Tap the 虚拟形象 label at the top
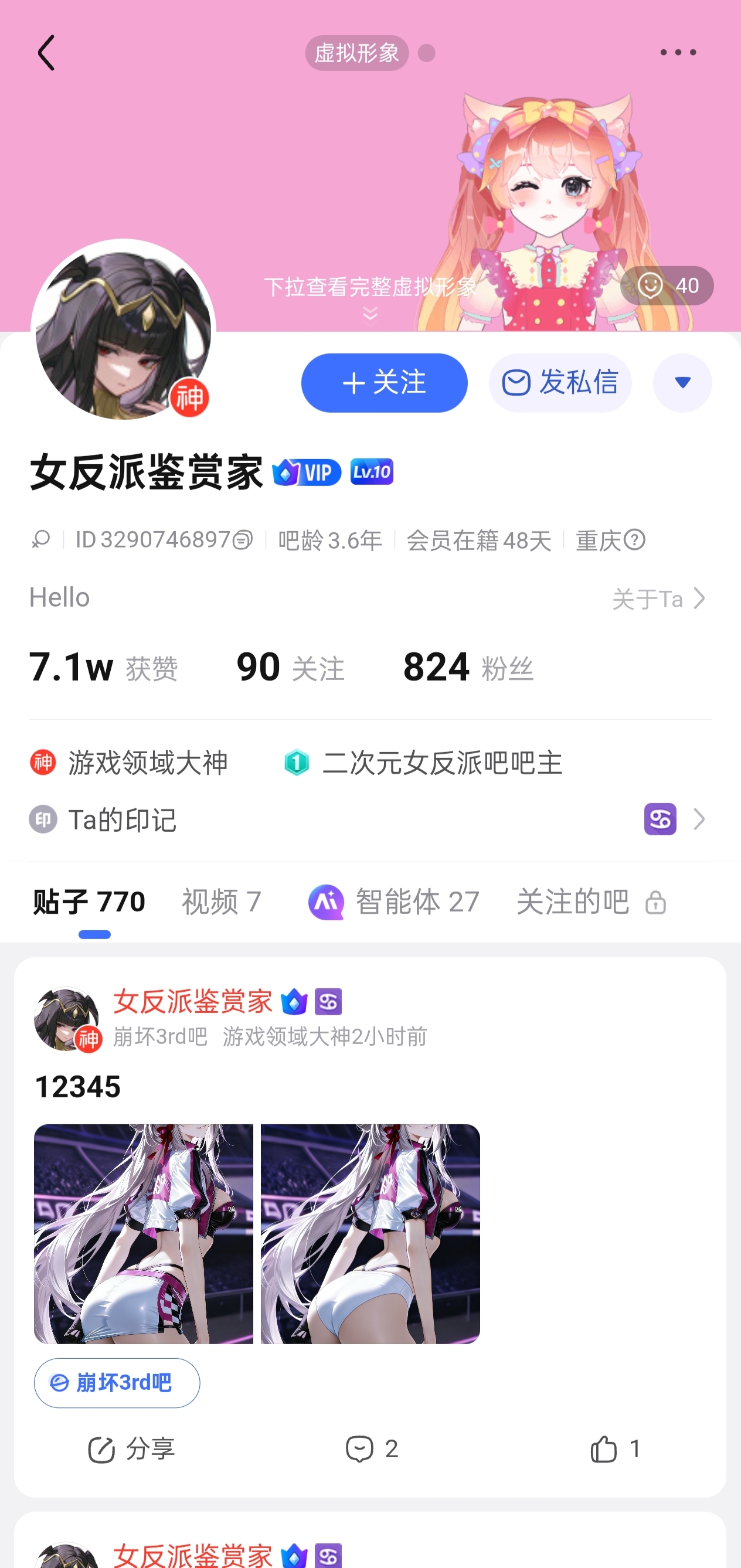The width and height of the screenshot is (741, 1568). point(357,53)
